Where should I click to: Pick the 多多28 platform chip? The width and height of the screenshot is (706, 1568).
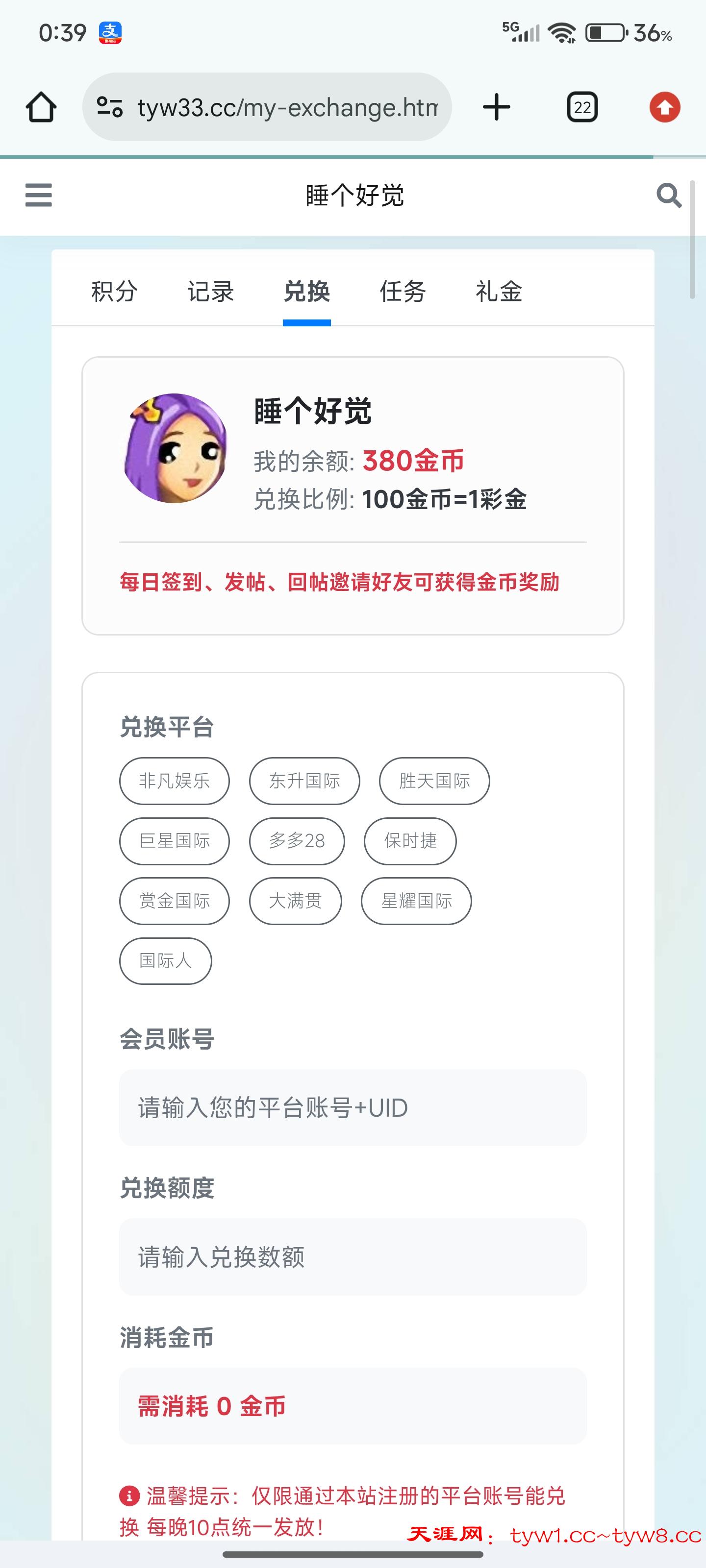click(x=297, y=841)
